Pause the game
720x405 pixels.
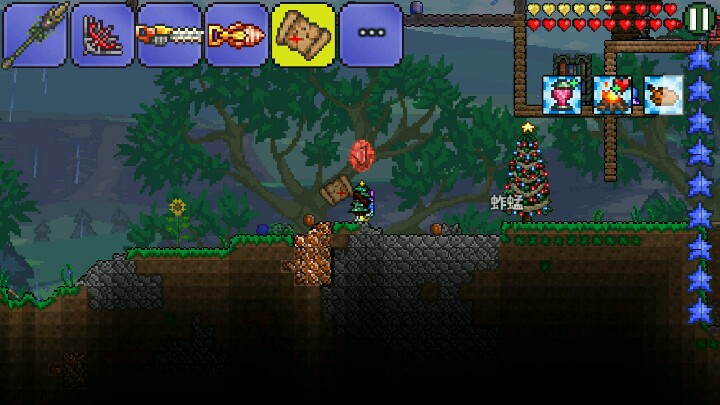coord(700,19)
